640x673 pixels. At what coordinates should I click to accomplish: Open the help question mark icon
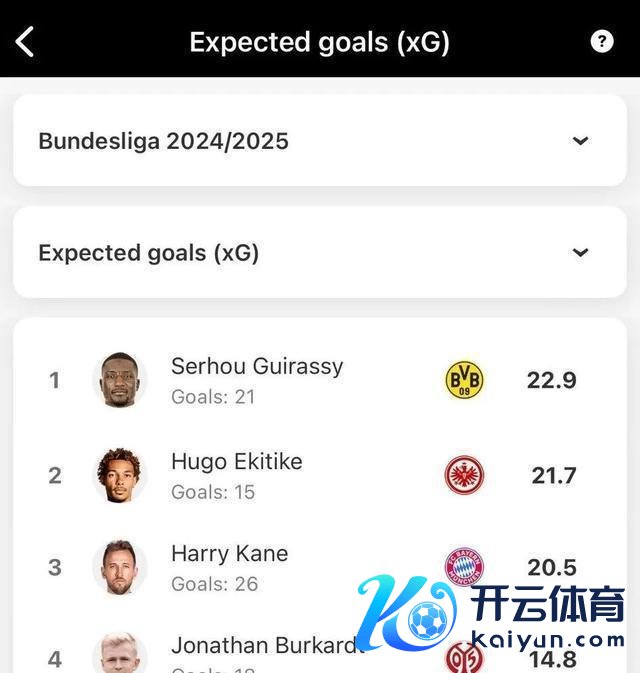601,41
